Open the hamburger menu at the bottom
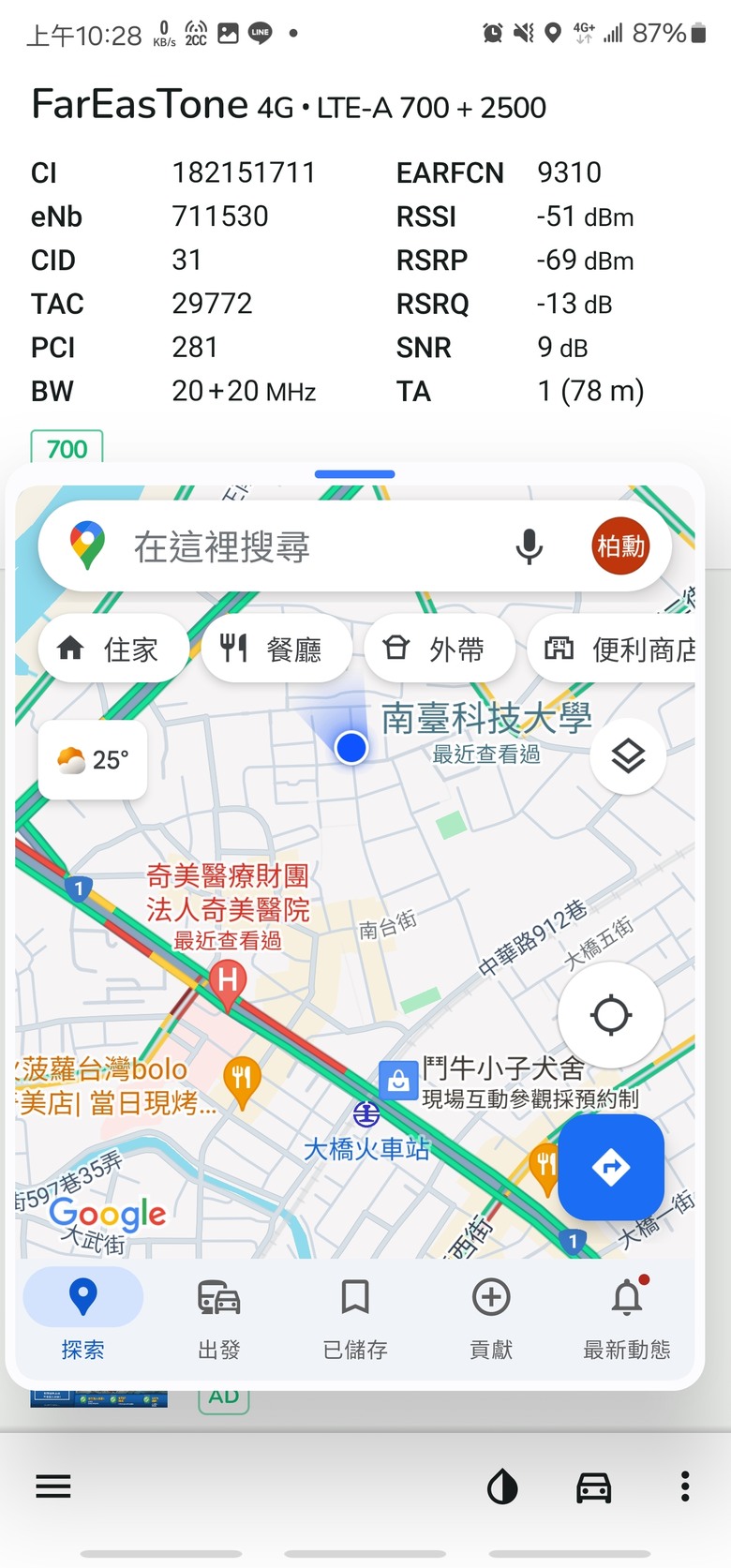This screenshot has height=1568, width=731. [53, 1486]
